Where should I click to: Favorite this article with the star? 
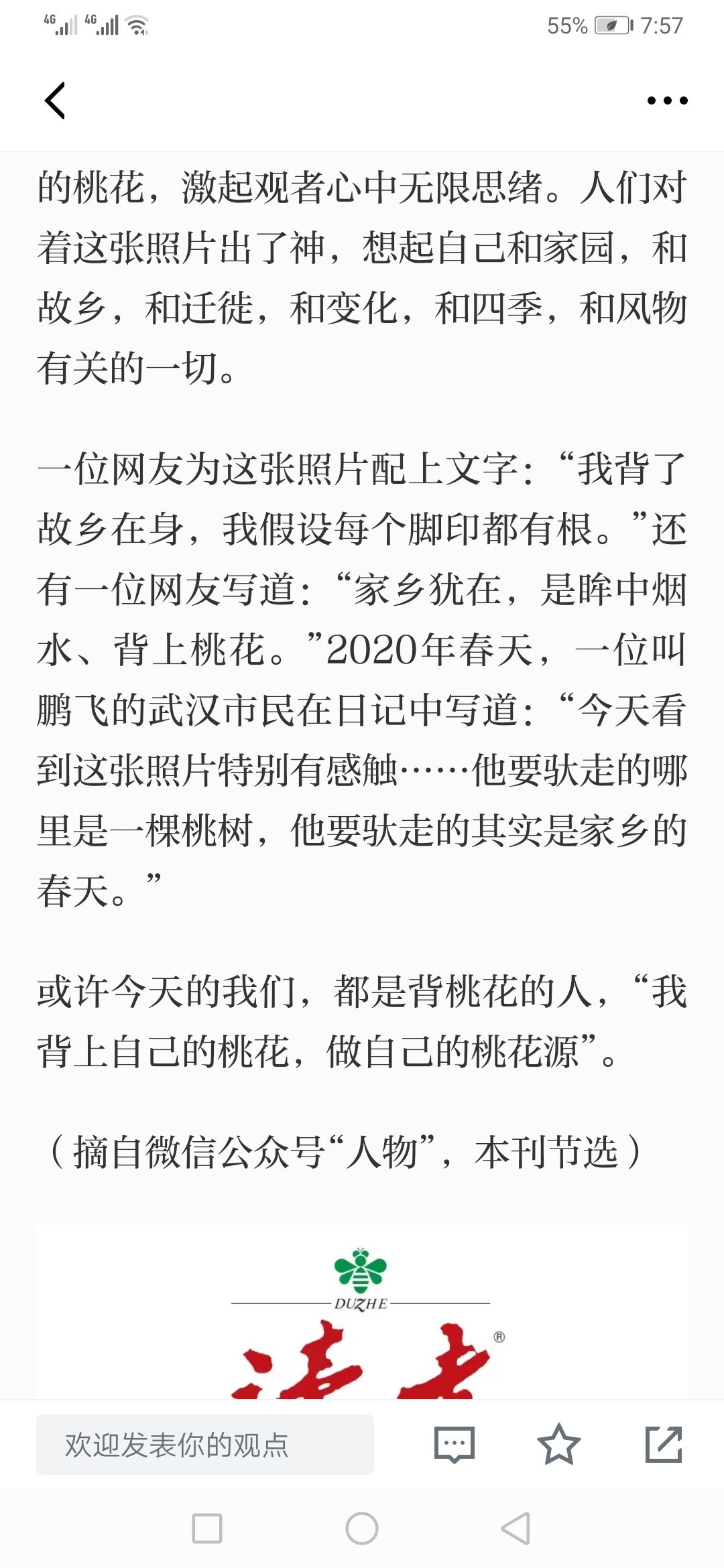[558, 1444]
